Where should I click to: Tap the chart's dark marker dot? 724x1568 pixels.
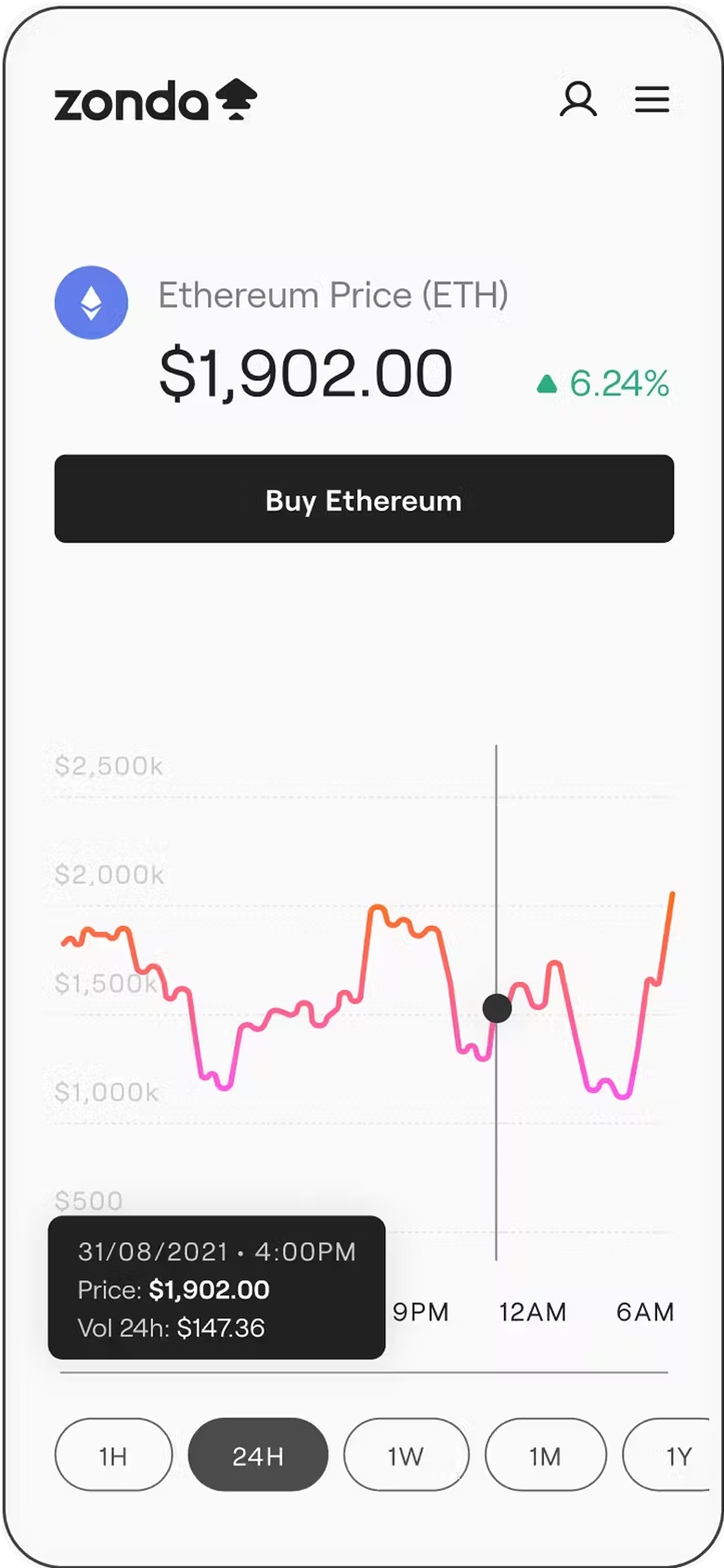pos(498,1008)
